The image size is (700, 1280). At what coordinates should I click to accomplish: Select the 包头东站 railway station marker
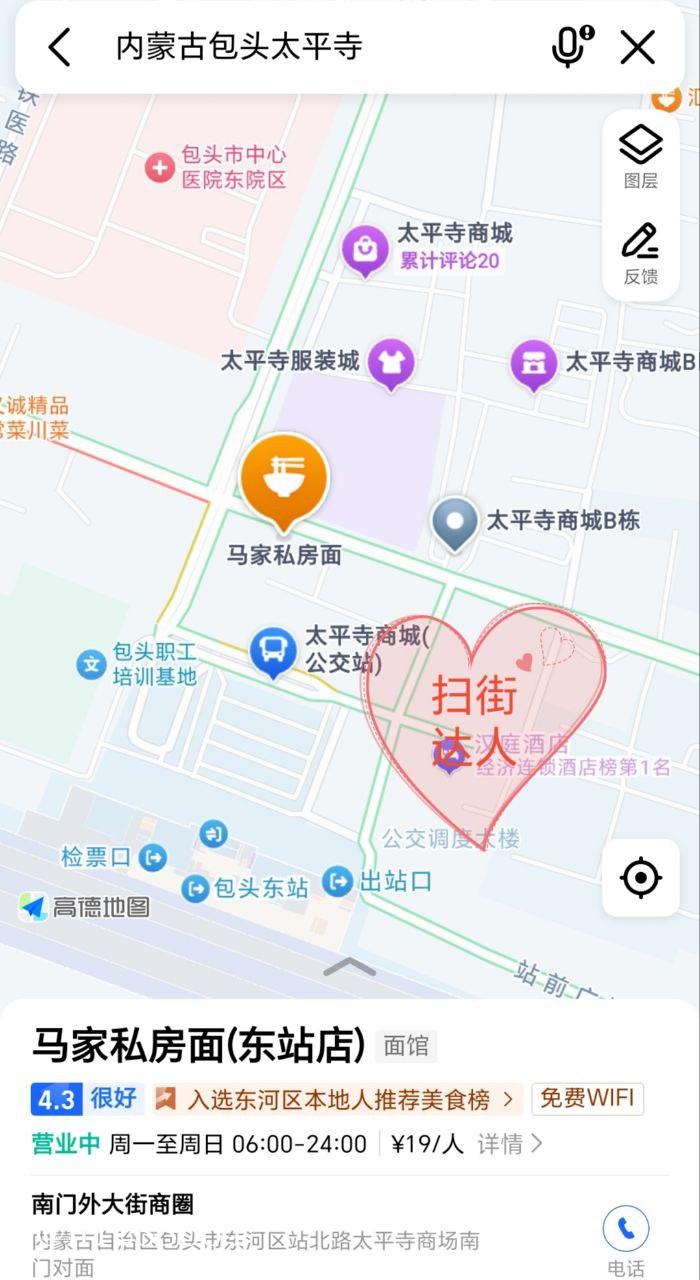pos(197,887)
